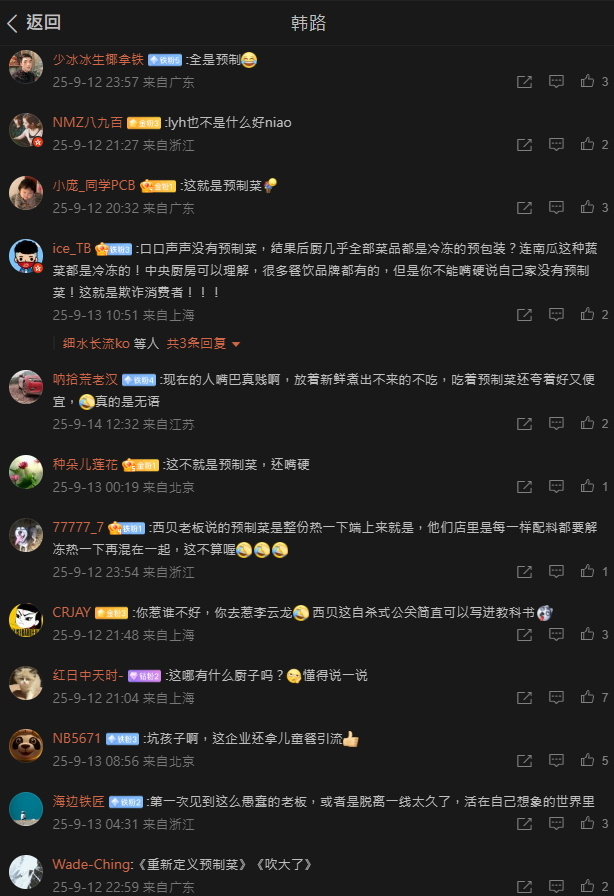Open Wade-Ching's profile name
The width and height of the screenshot is (614, 896).
tap(91, 864)
